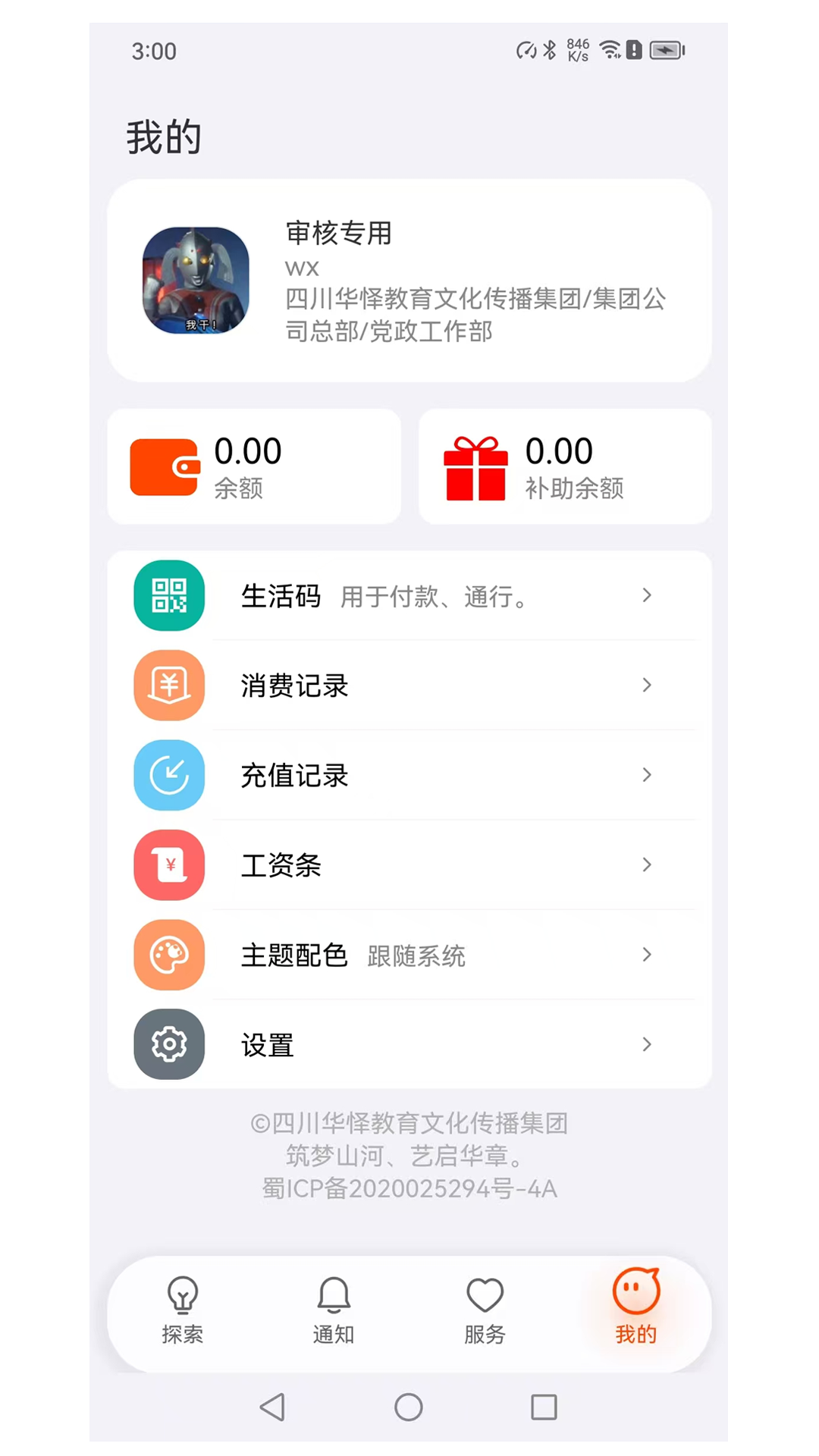
Task: Open the 充值记录 record icon
Action: [x=168, y=775]
